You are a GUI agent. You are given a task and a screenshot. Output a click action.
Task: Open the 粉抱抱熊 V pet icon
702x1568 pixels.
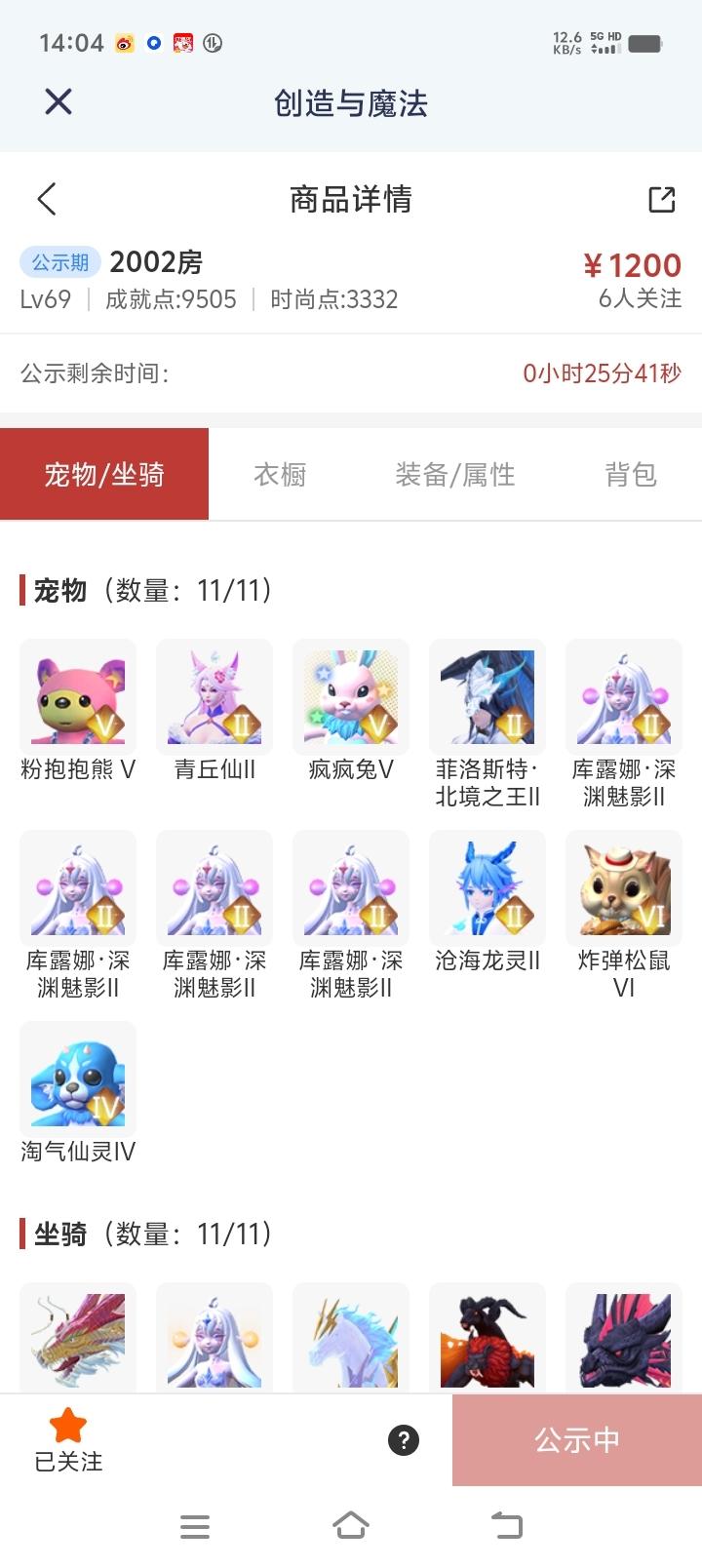click(77, 696)
